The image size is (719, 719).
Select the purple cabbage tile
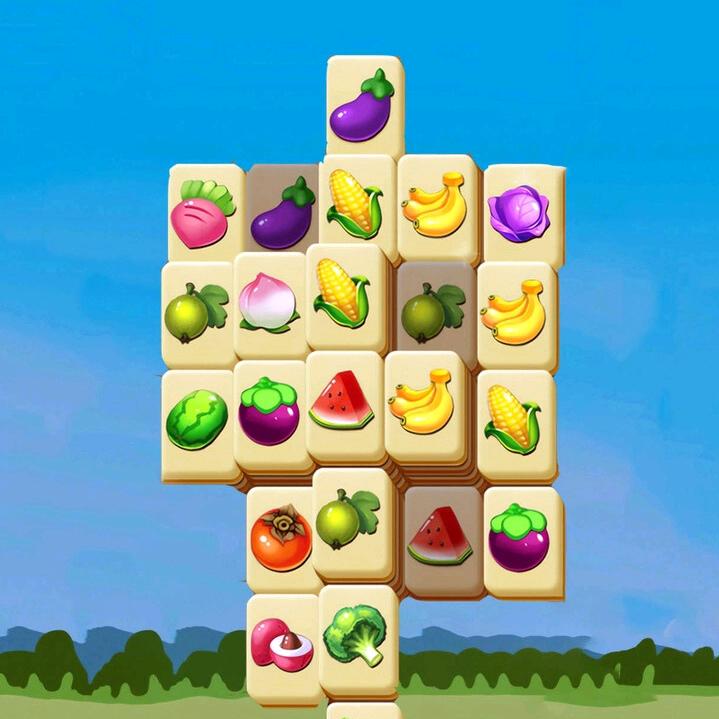[x=524, y=216]
